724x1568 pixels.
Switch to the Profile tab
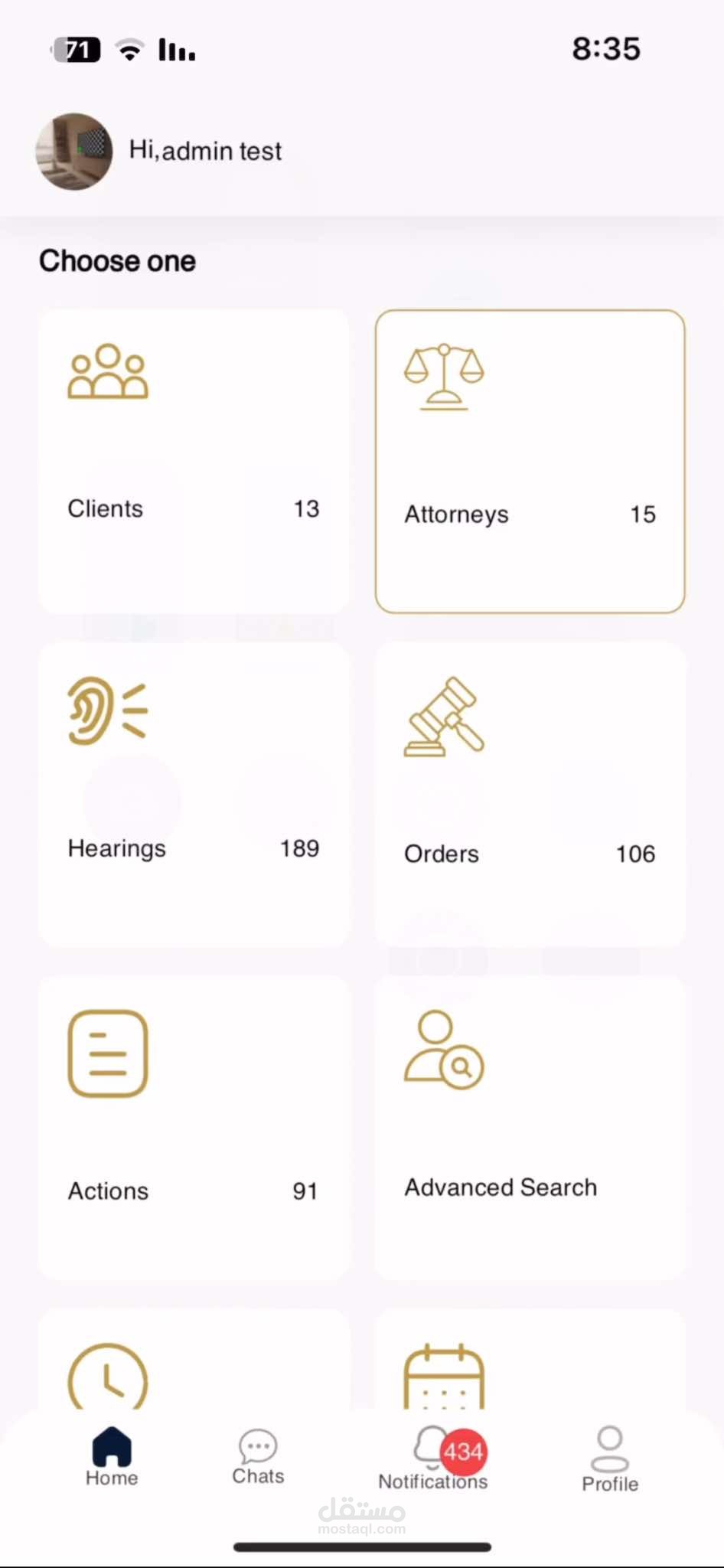pyautogui.click(x=610, y=1459)
